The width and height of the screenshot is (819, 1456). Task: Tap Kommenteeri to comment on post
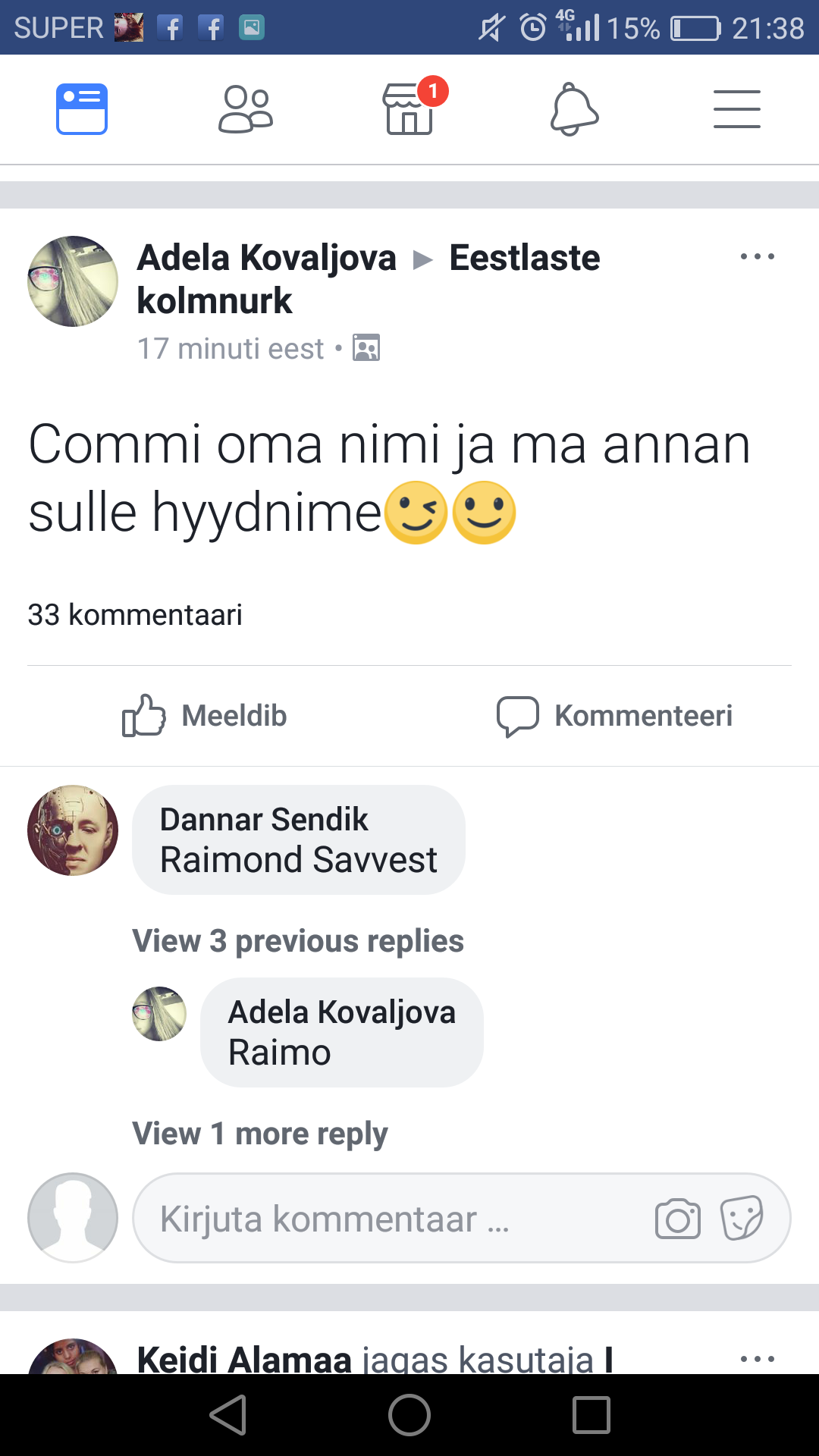coord(614,715)
